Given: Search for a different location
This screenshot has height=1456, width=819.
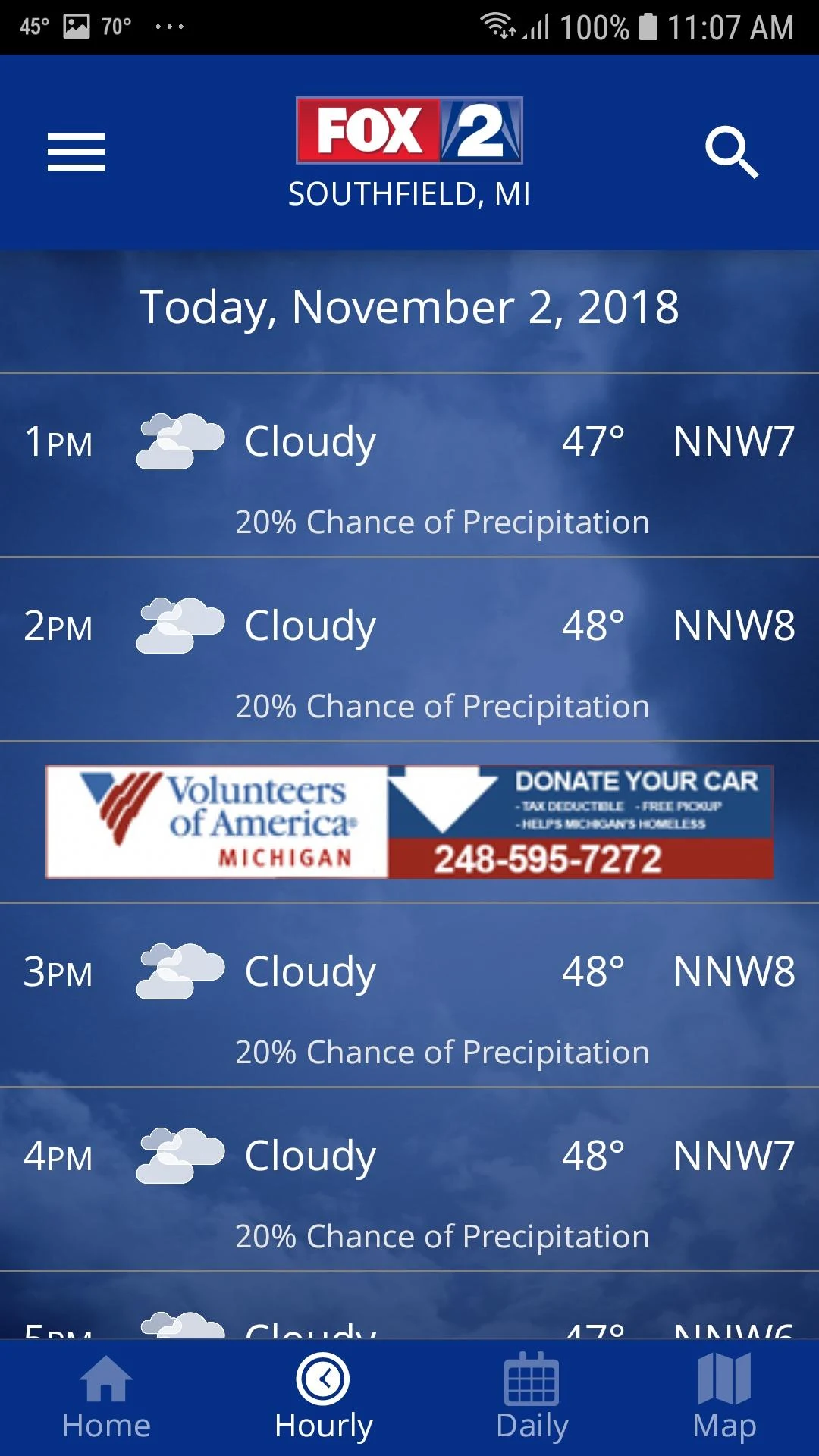Looking at the screenshot, I should pyautogui.click(x=731, y=152).
